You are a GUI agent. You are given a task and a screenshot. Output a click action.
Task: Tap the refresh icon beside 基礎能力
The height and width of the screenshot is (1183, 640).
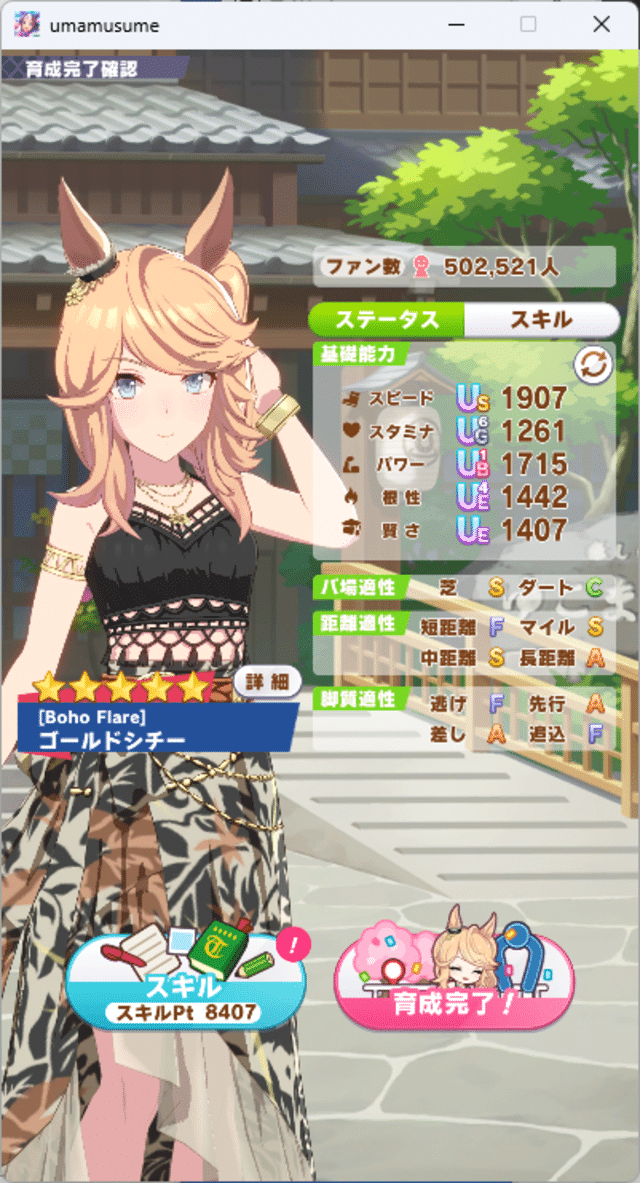[x=592, y=366]
